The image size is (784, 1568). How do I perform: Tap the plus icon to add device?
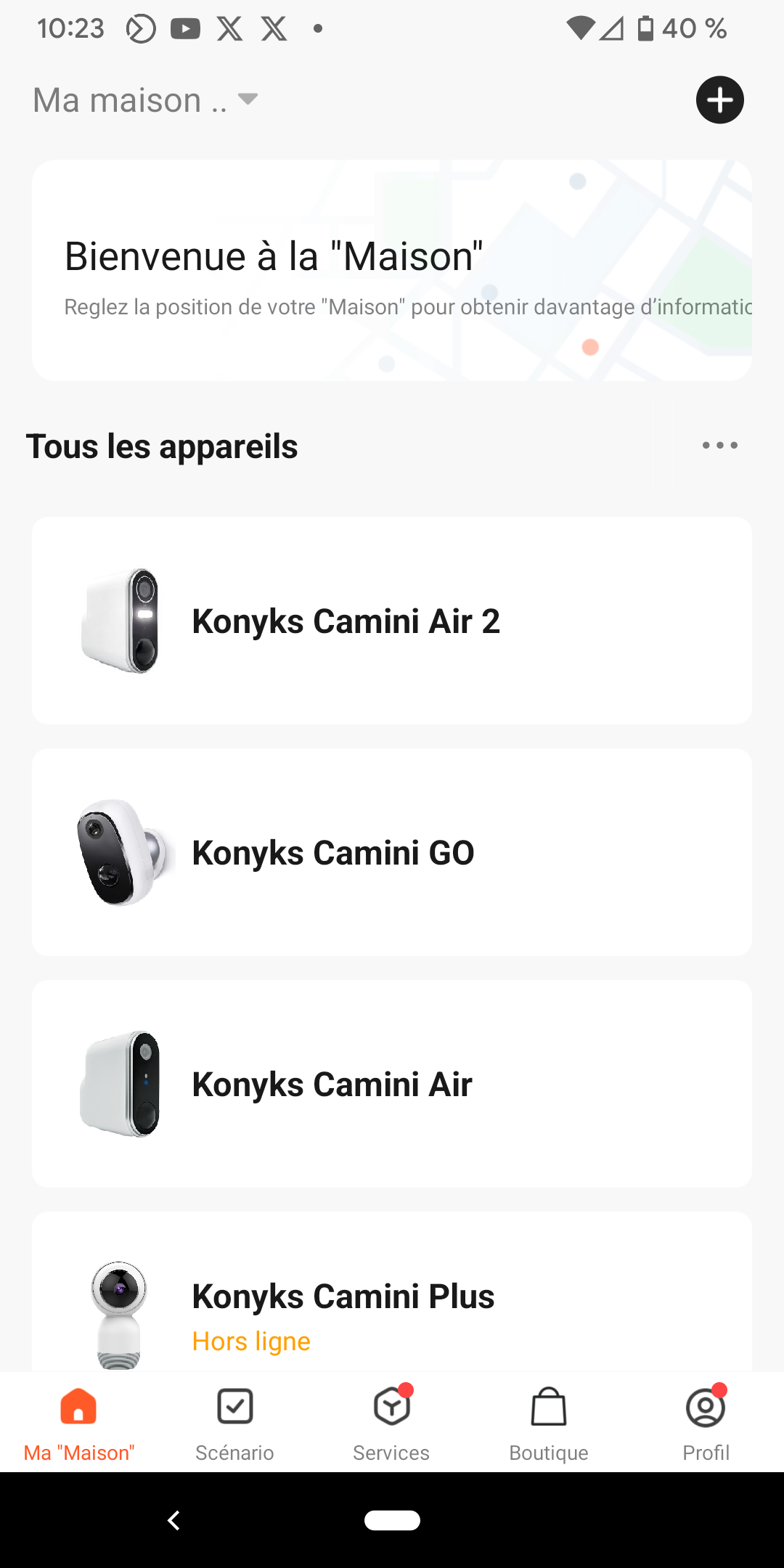(719, 100)
